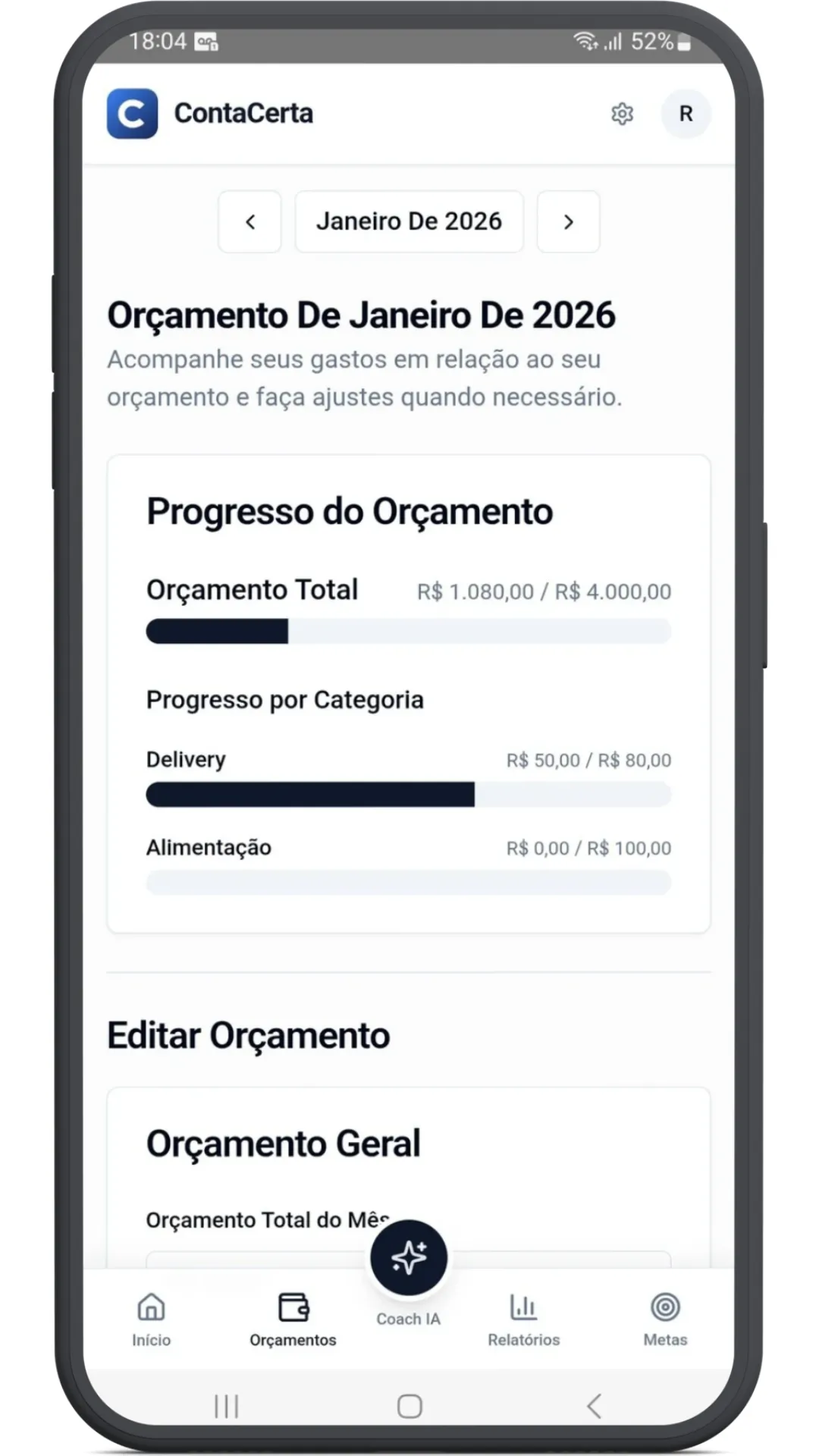This screenshot has width=819, height=1456.
Task: Open the R profile avatar menu
Action: tap(686, 114)
